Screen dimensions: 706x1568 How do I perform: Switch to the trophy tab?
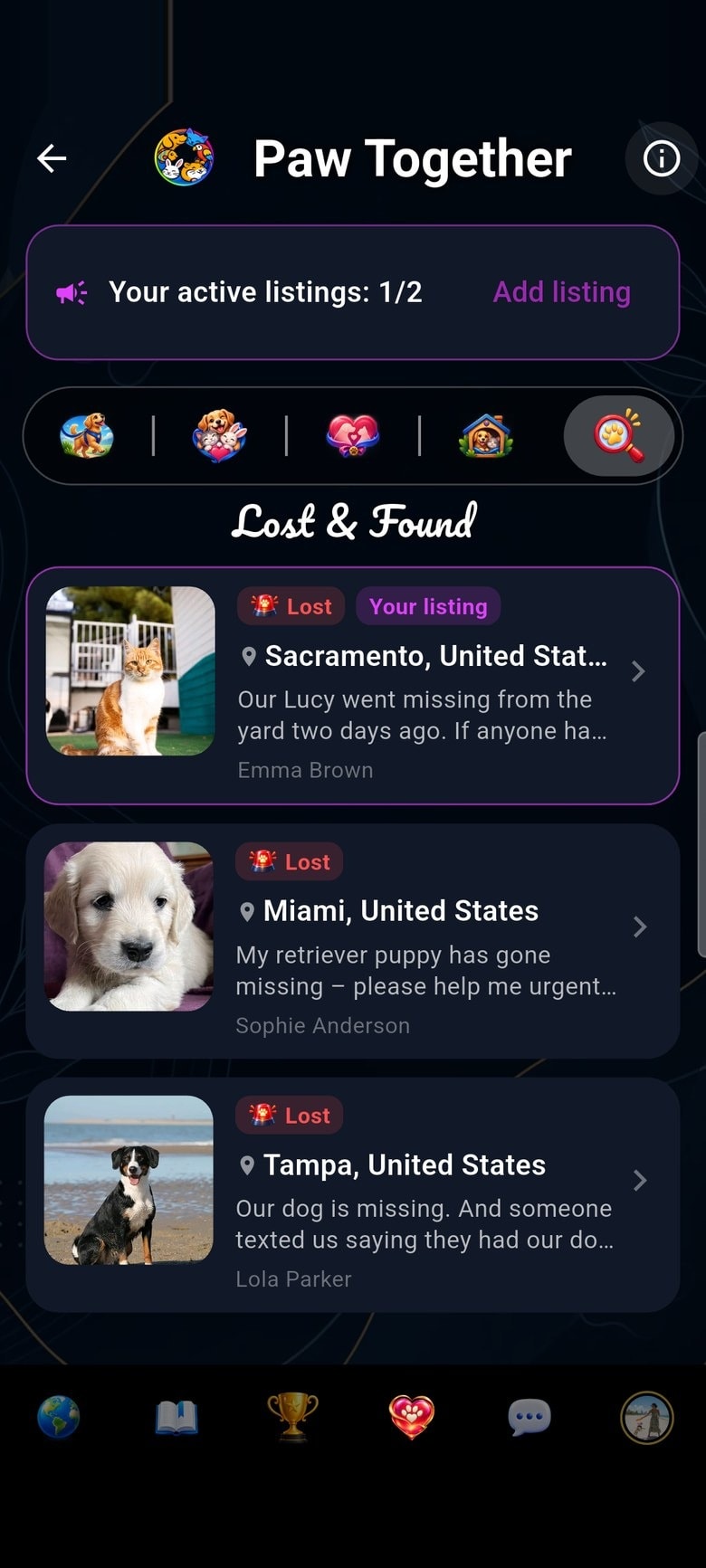(x=292, y=1416)
